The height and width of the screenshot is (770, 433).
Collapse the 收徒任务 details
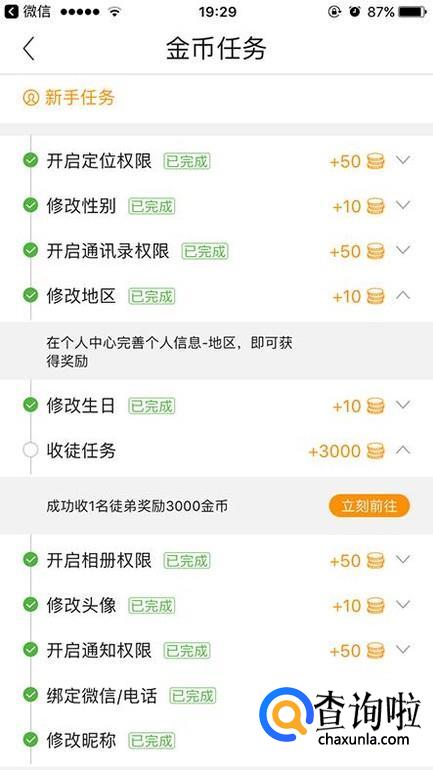(x=403, y=450)
